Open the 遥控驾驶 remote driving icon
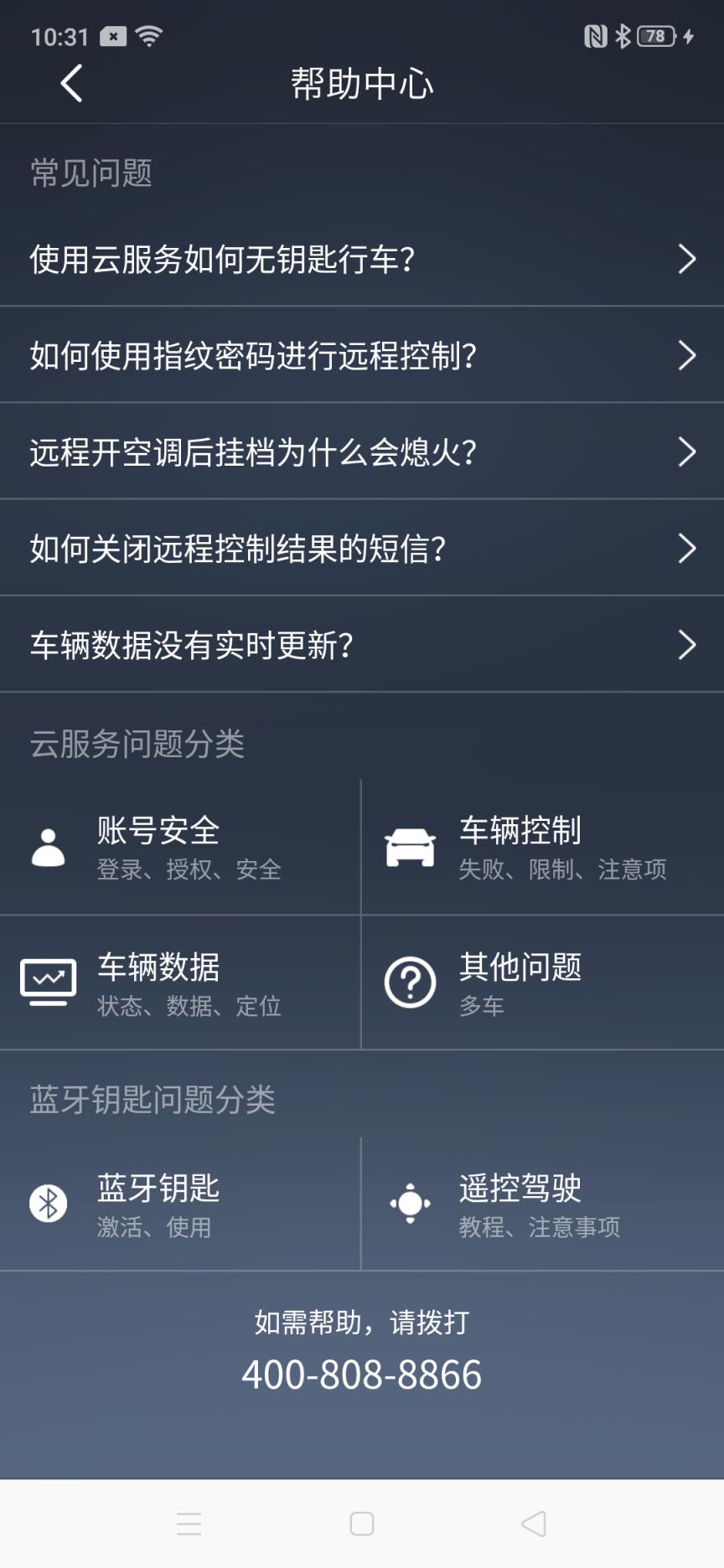The height and width of the screenshot is (1568, 724). point(409,1204)
